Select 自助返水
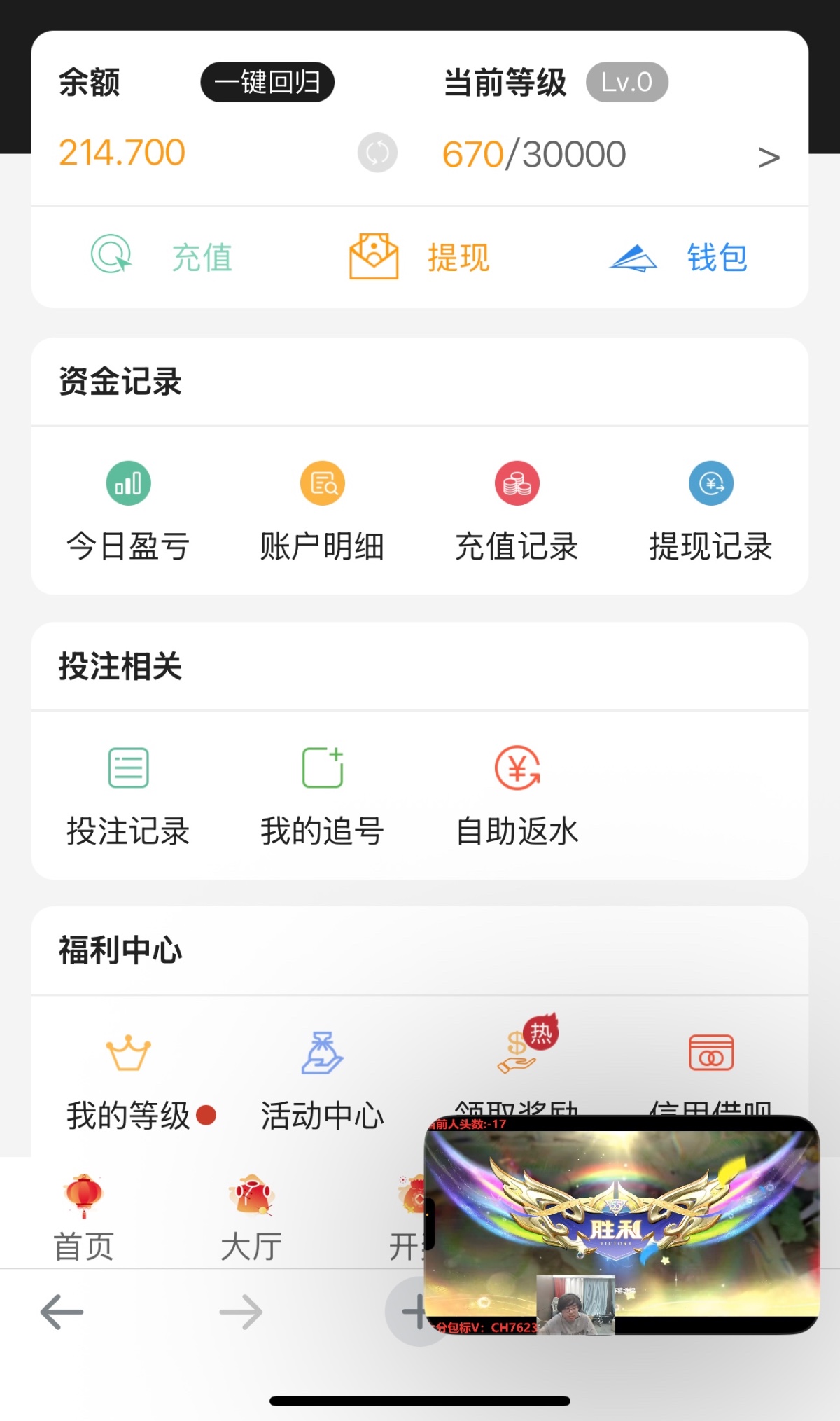The width and height of the screenshot is (840, 1421). click(x=517, y=795)
